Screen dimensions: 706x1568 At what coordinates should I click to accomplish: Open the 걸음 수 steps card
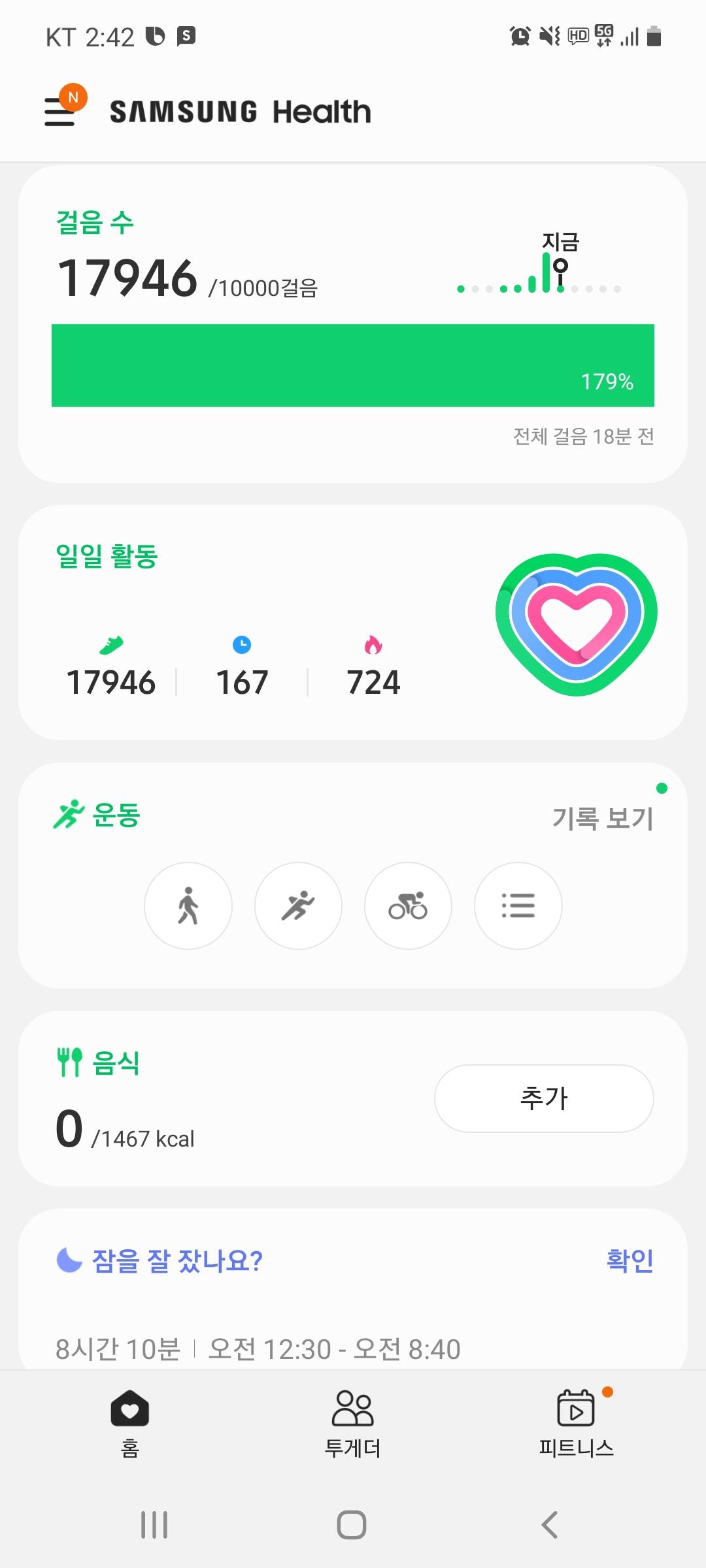pyautogui.click(x=353, y=323)
